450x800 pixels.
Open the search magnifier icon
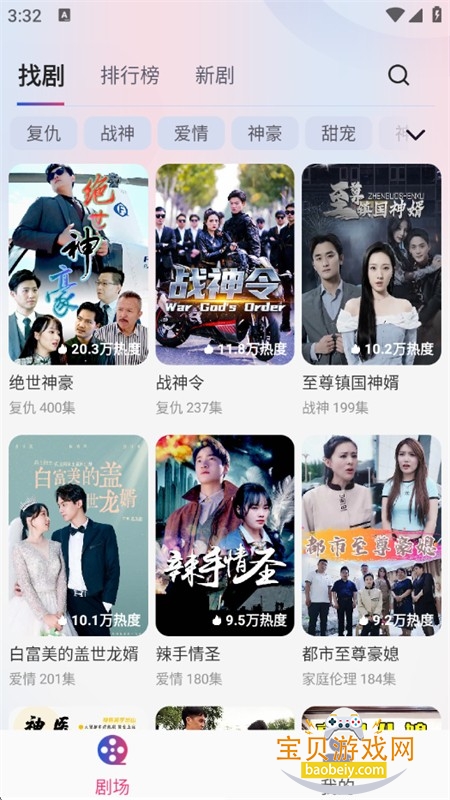398,76
